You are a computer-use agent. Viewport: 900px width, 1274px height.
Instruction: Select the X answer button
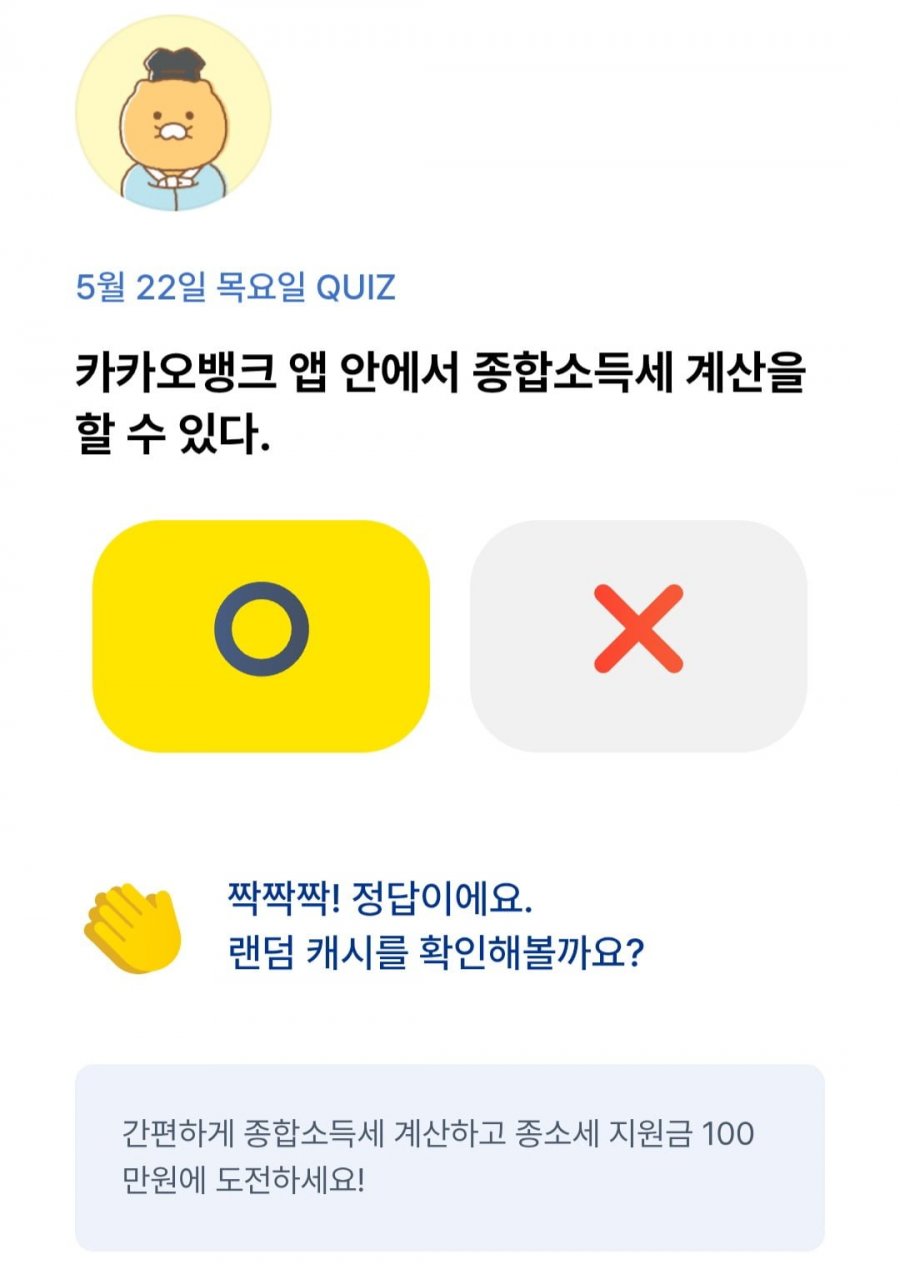click(638, 636)
